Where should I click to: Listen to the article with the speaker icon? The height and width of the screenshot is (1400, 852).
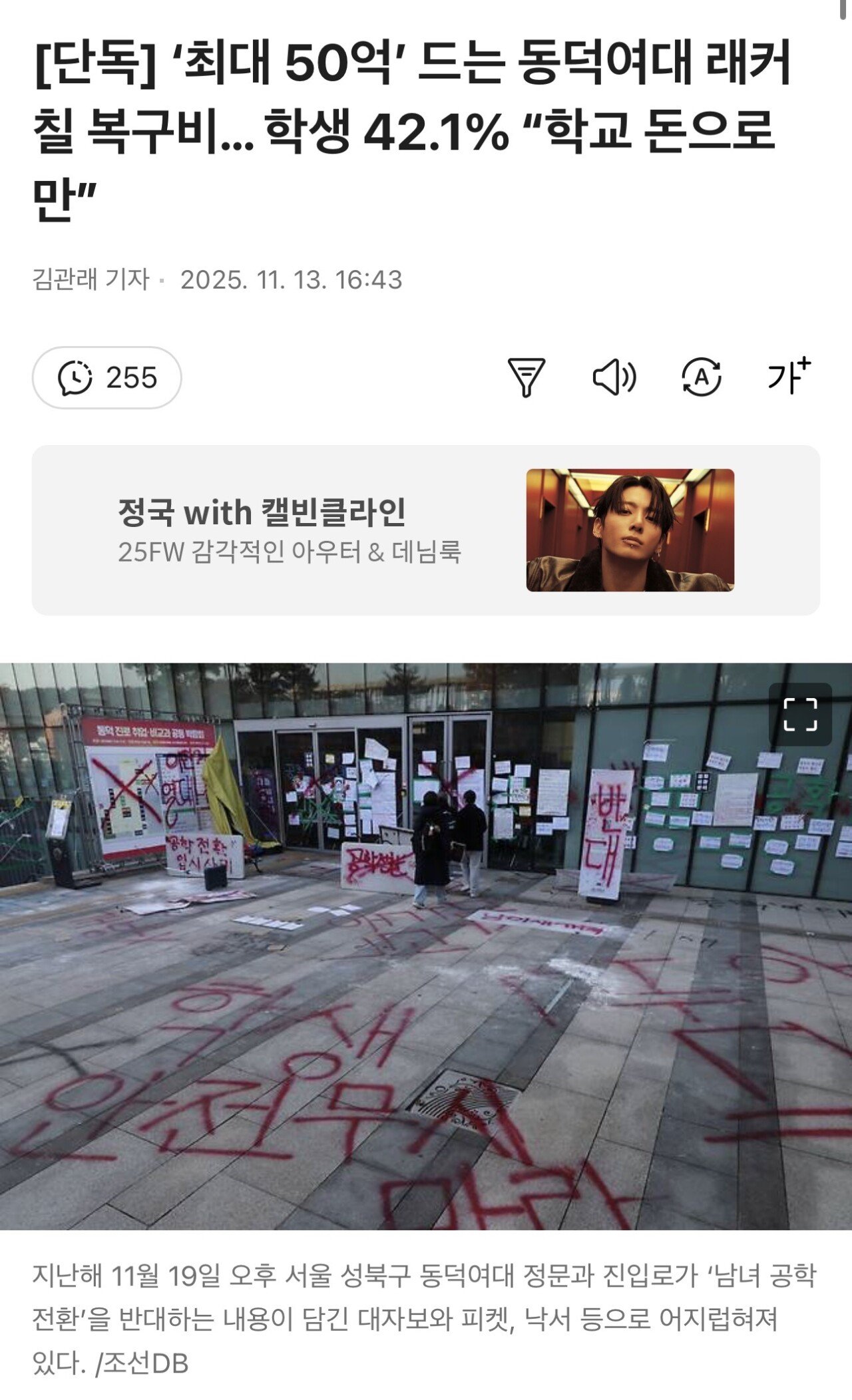(x=614, y=377)
